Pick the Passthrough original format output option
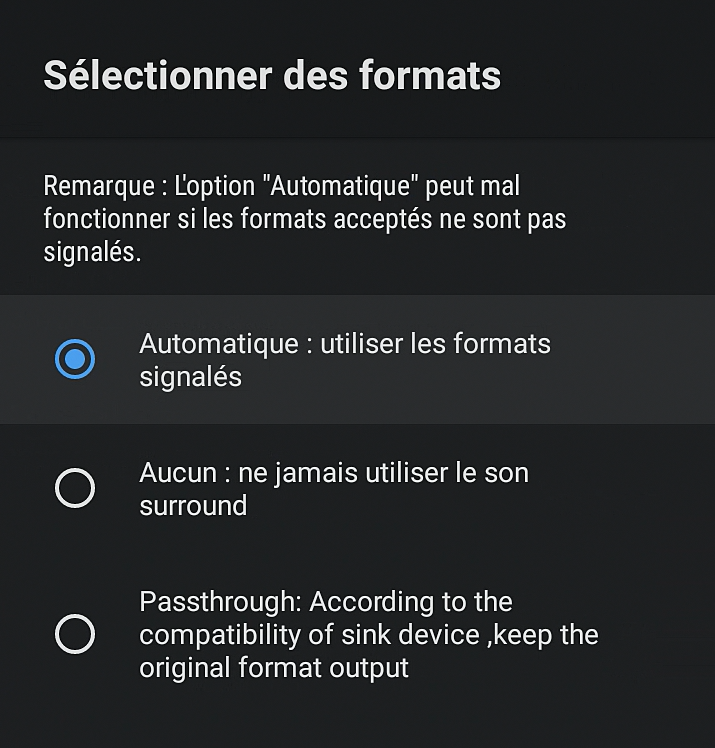 pyautogui.click(x=75, y=634)
